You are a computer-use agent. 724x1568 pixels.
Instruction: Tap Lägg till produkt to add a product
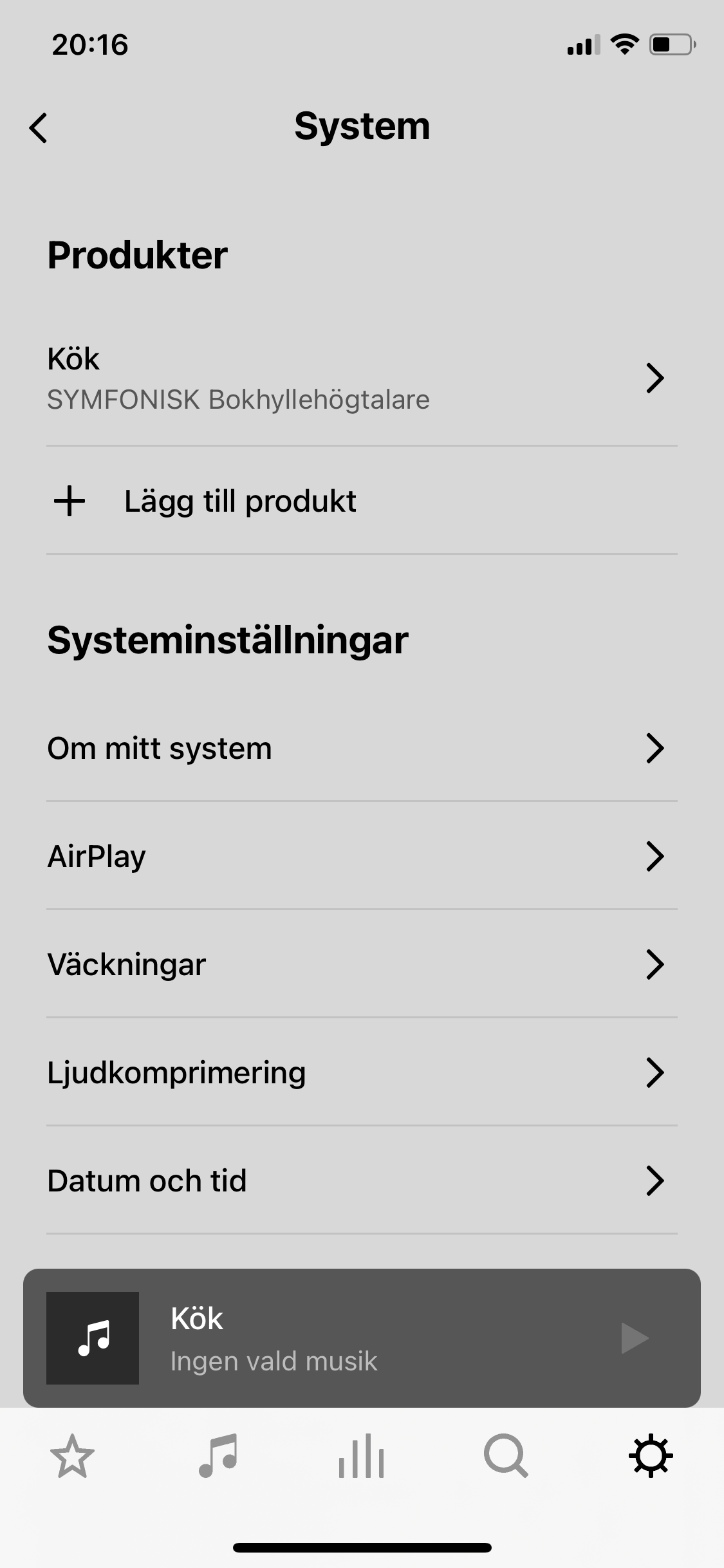click(x=362, y=501)
